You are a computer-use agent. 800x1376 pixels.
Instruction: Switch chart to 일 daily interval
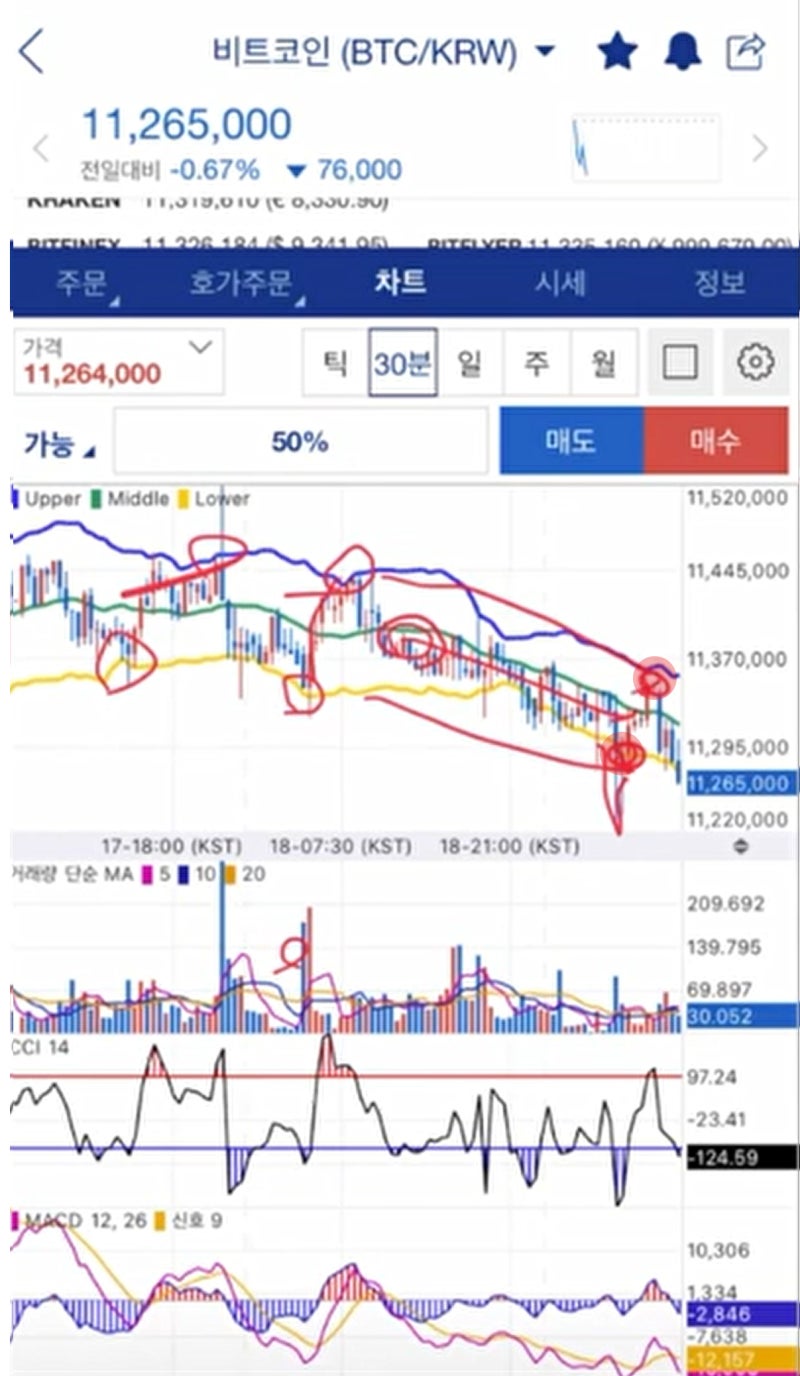[x=469, y=362]
